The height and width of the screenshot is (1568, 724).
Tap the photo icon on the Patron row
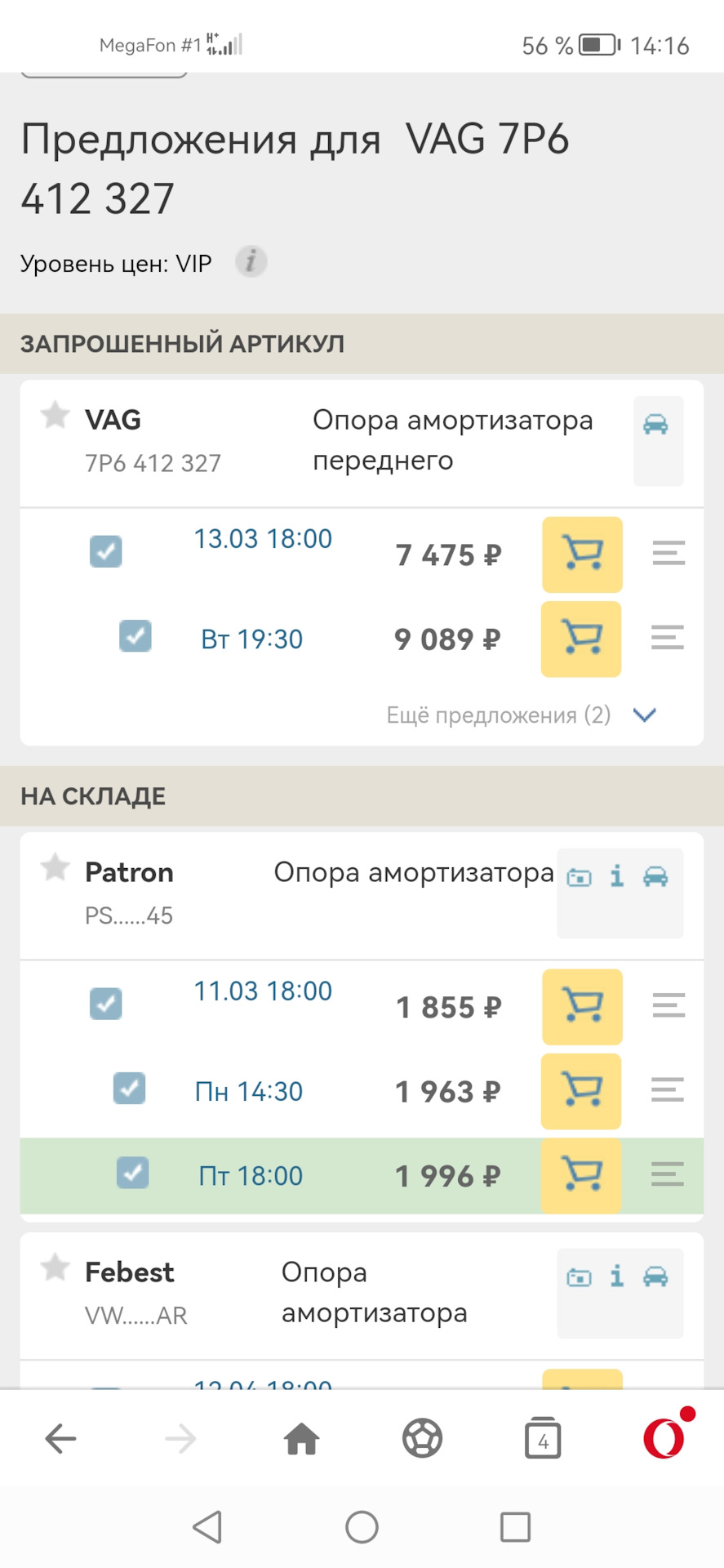pos(578,875)
